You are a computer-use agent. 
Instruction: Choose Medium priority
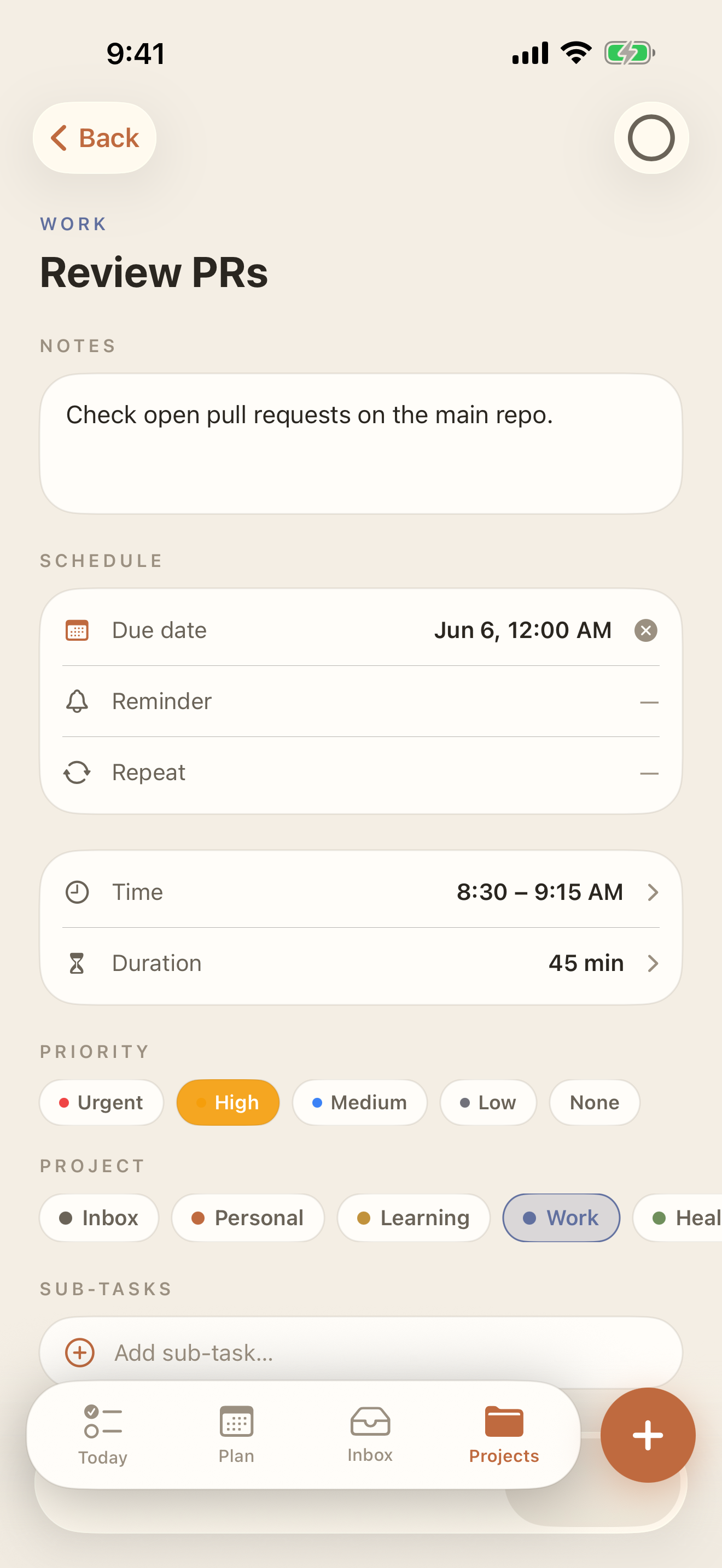360,1102
